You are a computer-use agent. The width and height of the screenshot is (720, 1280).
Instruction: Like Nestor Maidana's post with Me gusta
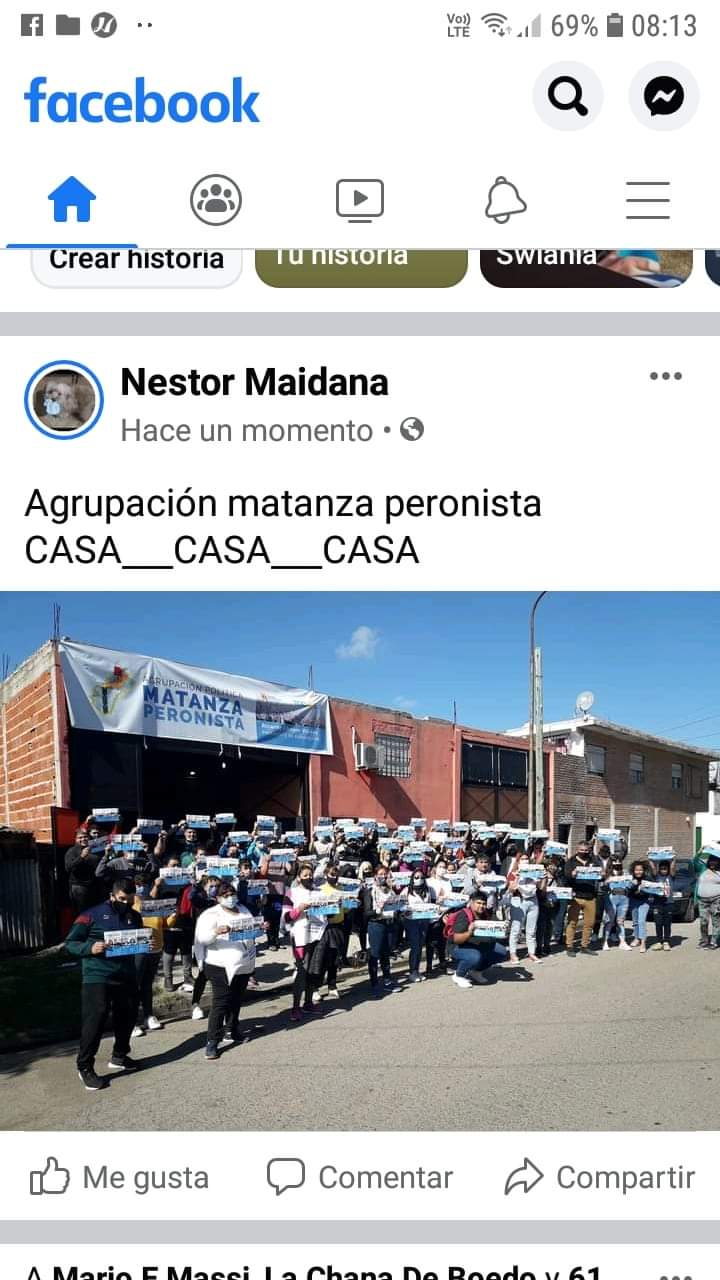[x=119, y=1177]
